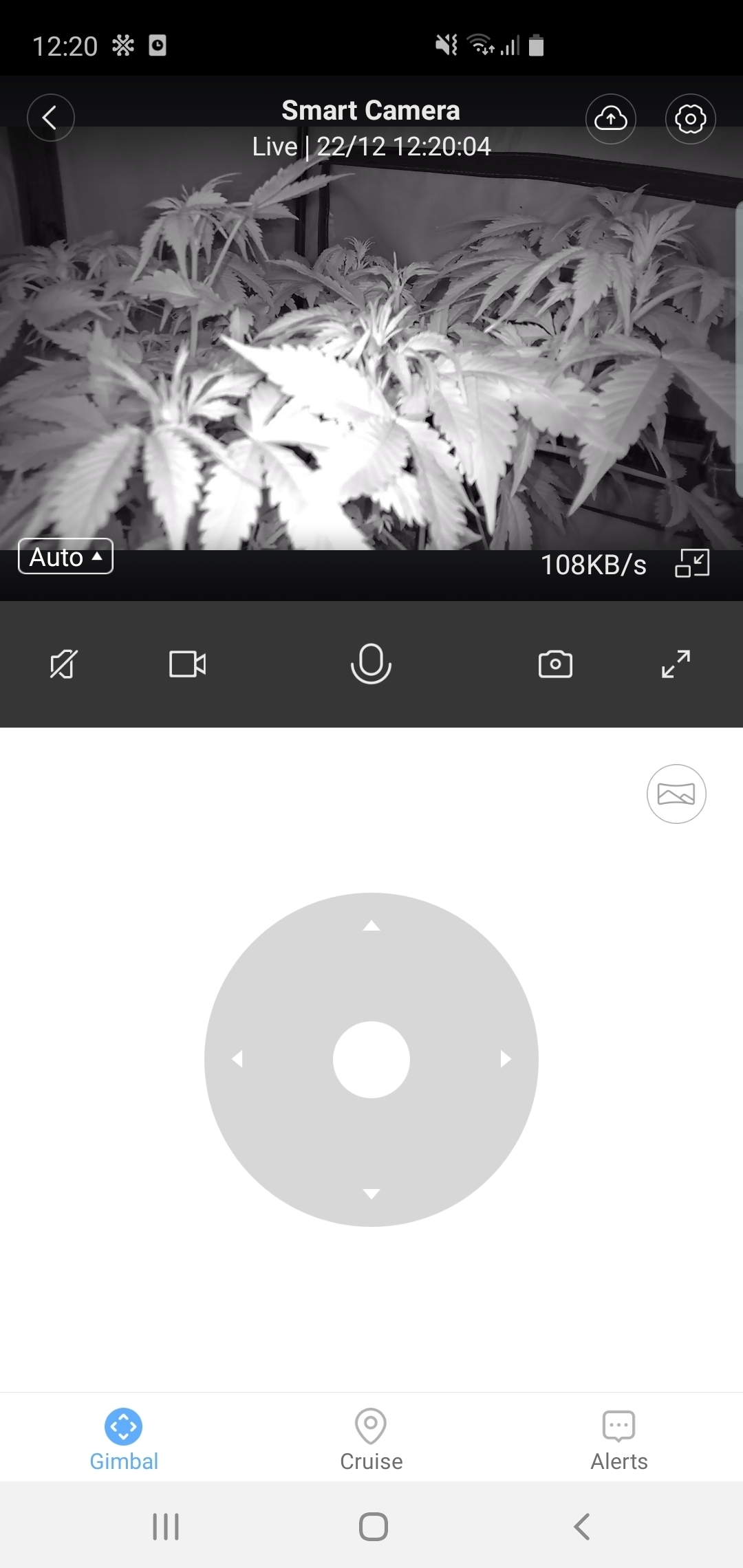
Task: Enter fullscreen video mode
Action: [676, 664]
